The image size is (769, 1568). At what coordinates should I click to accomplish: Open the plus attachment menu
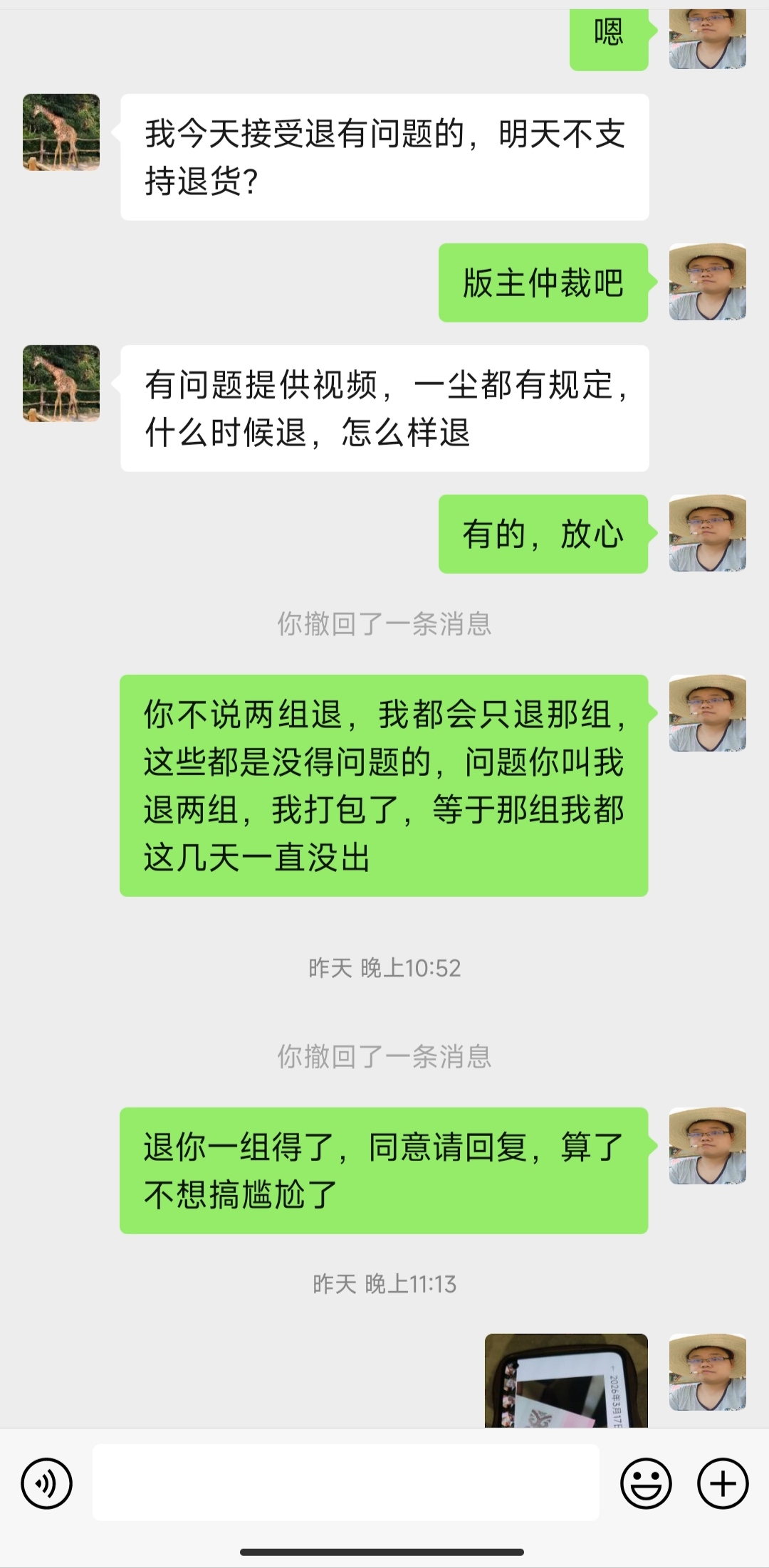pyautogui.click(x=723, y=1484)
